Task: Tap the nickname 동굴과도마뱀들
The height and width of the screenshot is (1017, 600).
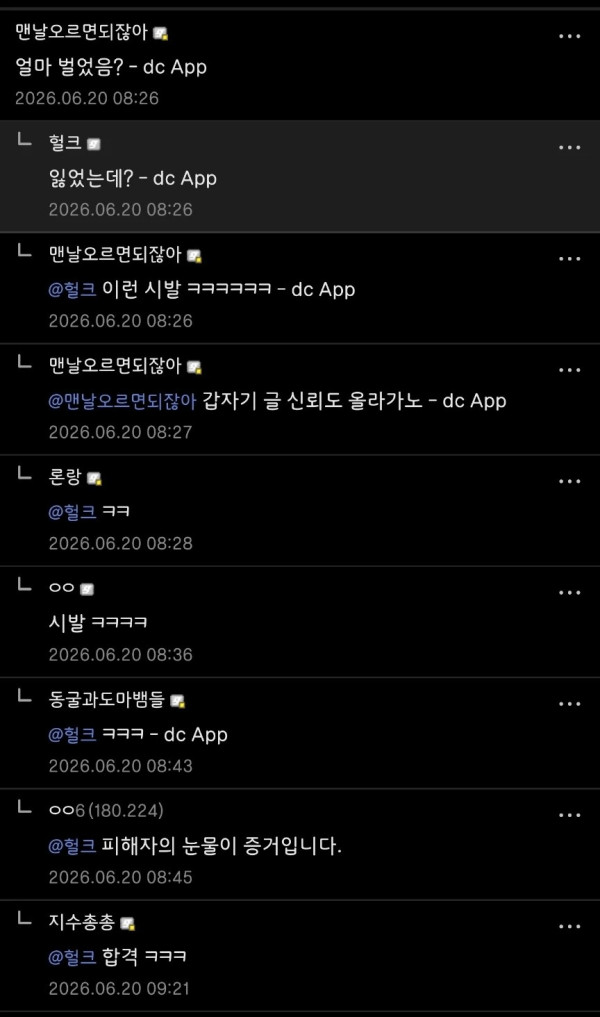Action: (x=107, y=699)
